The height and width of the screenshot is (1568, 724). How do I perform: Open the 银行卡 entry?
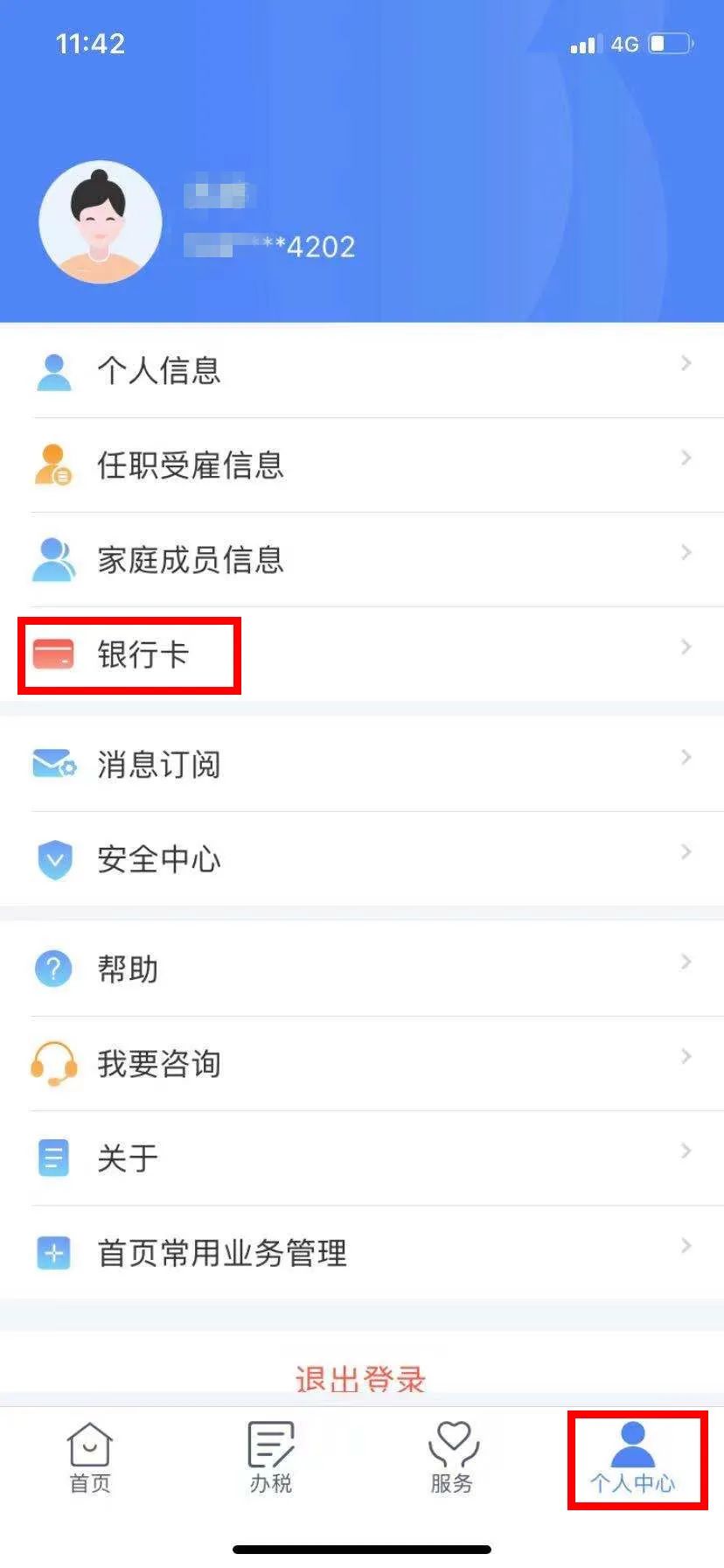[362, 654]
